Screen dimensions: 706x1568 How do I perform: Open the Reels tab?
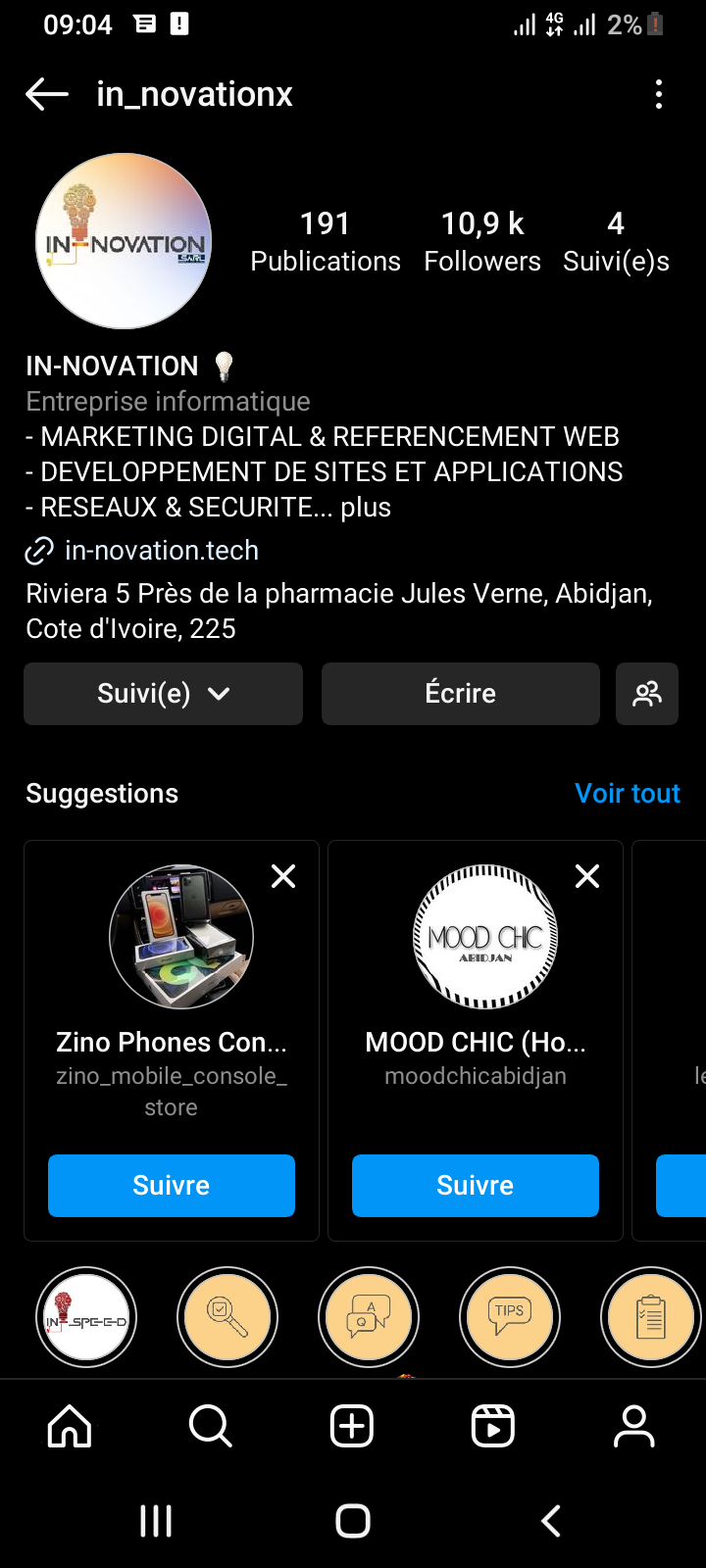493,1426
